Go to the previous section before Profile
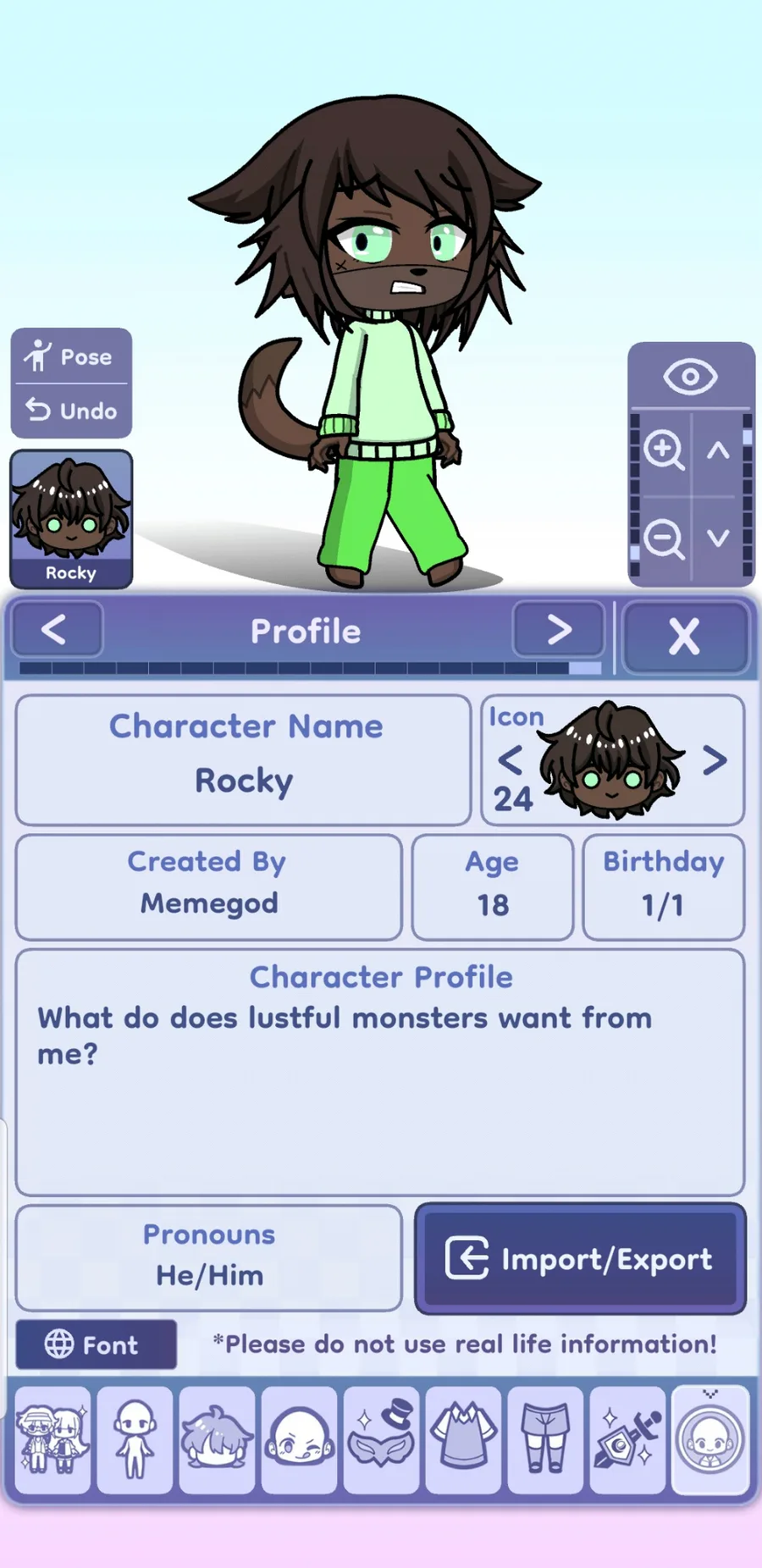This screenshot has width=762, height=1568. pos(56,630)
